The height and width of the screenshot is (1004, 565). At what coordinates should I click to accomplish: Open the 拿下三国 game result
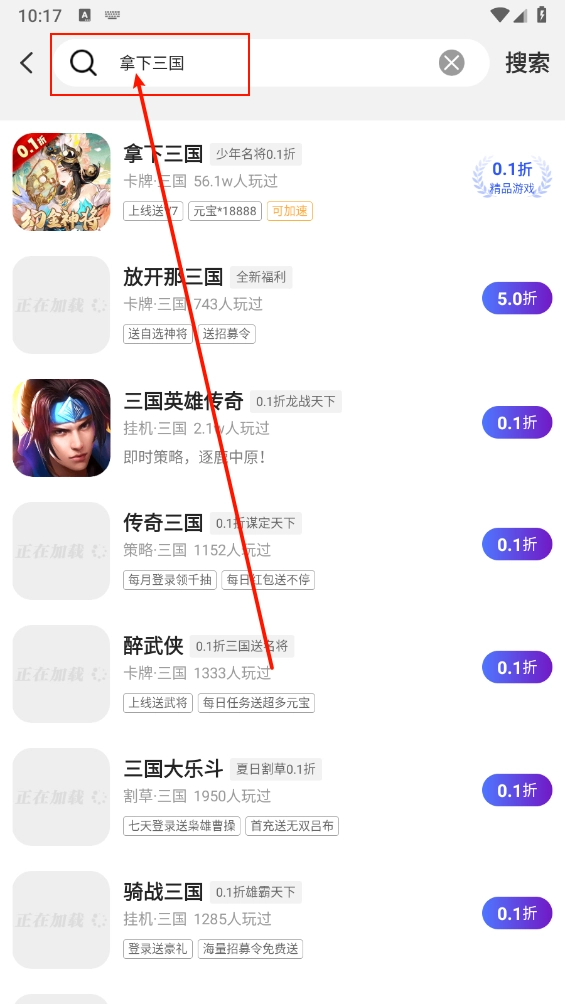(282, 182)
